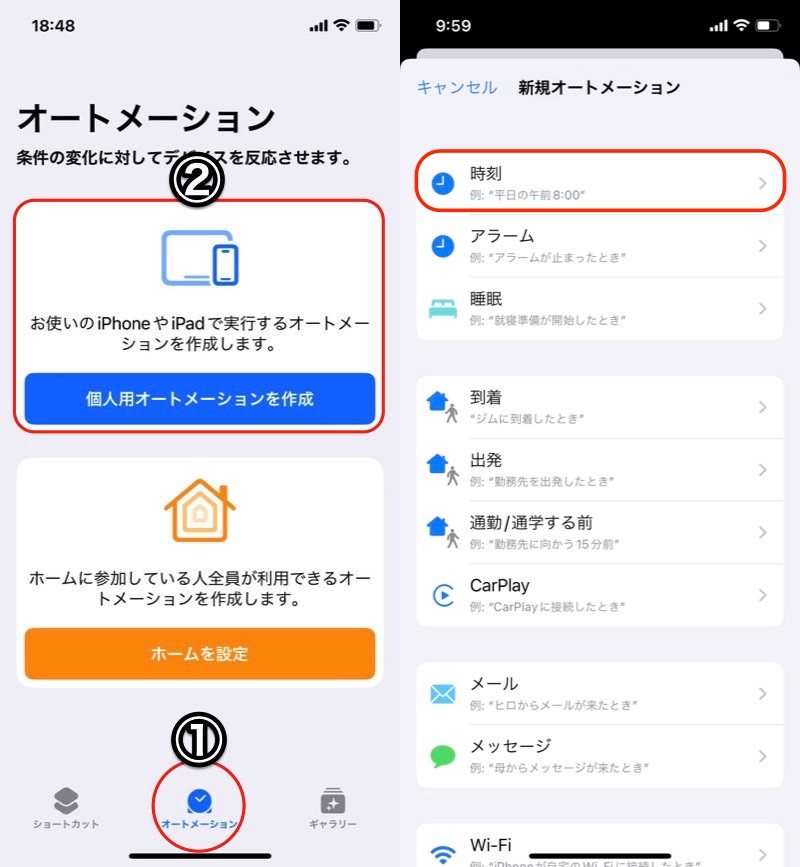
Task: Open the 睡眠 trigger option
Action: click(599, 308)
